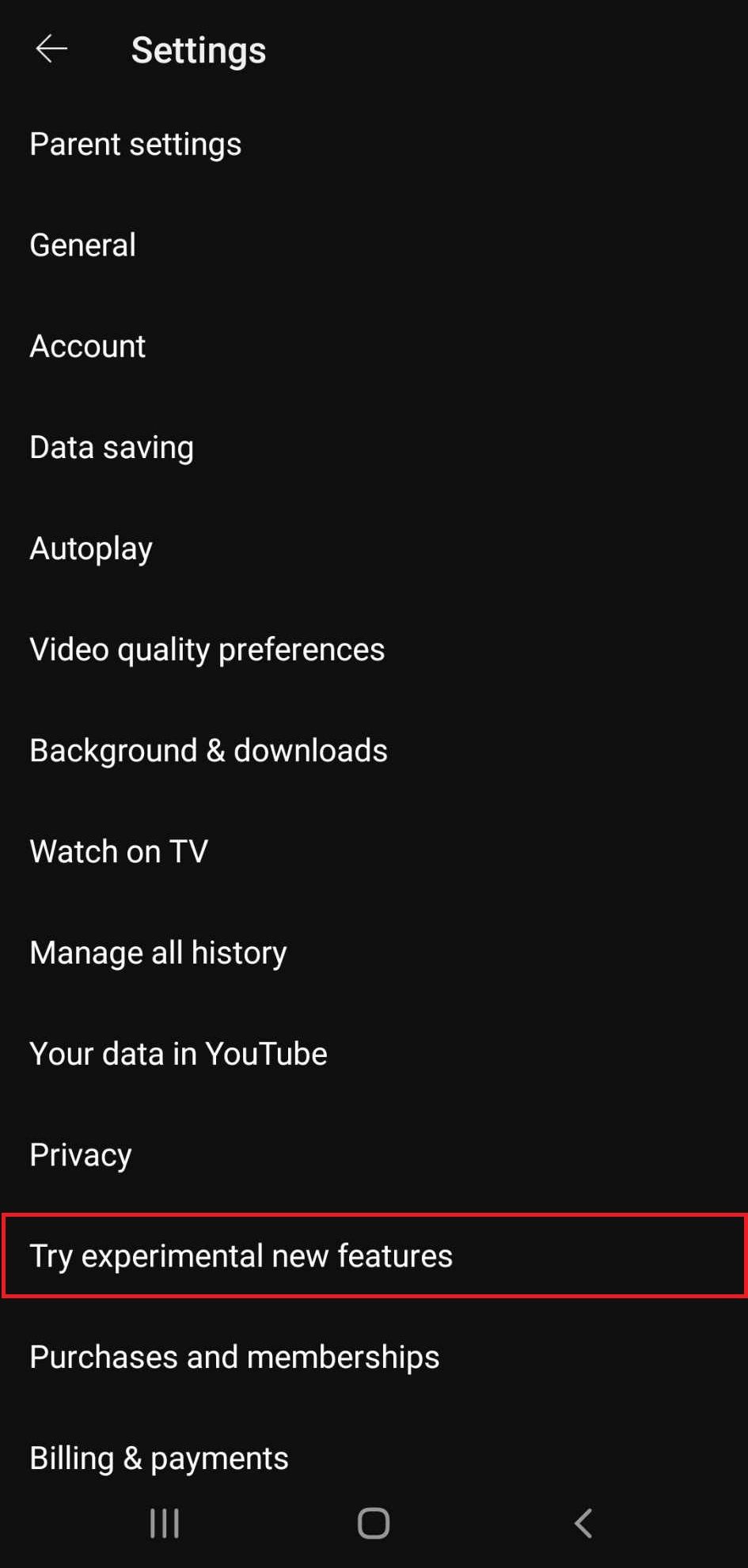Open Privacy settings
748x1568 pixels.
point(80,1154)
